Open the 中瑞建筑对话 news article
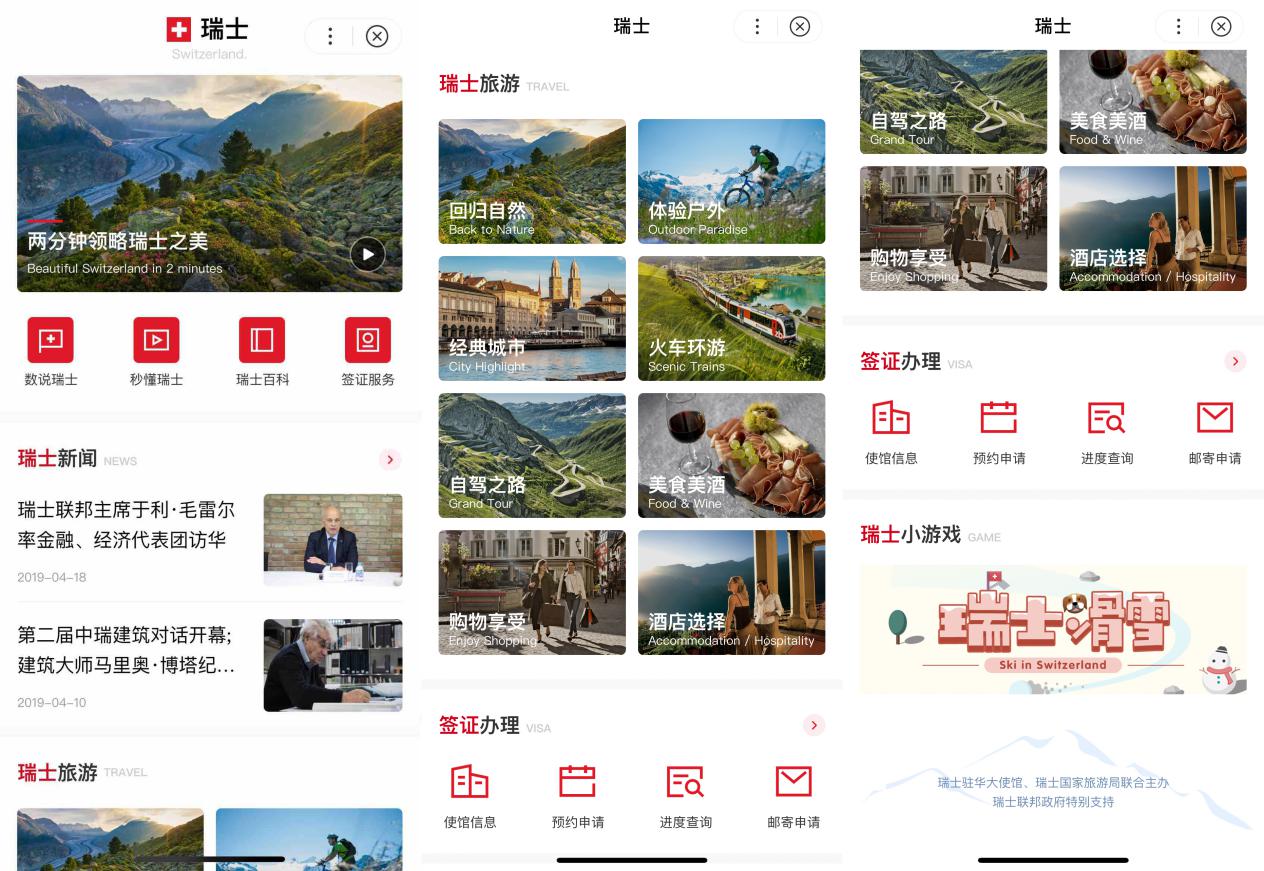The height and width of the screenshot is (871, 1264). pyautogui.click(x=127, y=650)
